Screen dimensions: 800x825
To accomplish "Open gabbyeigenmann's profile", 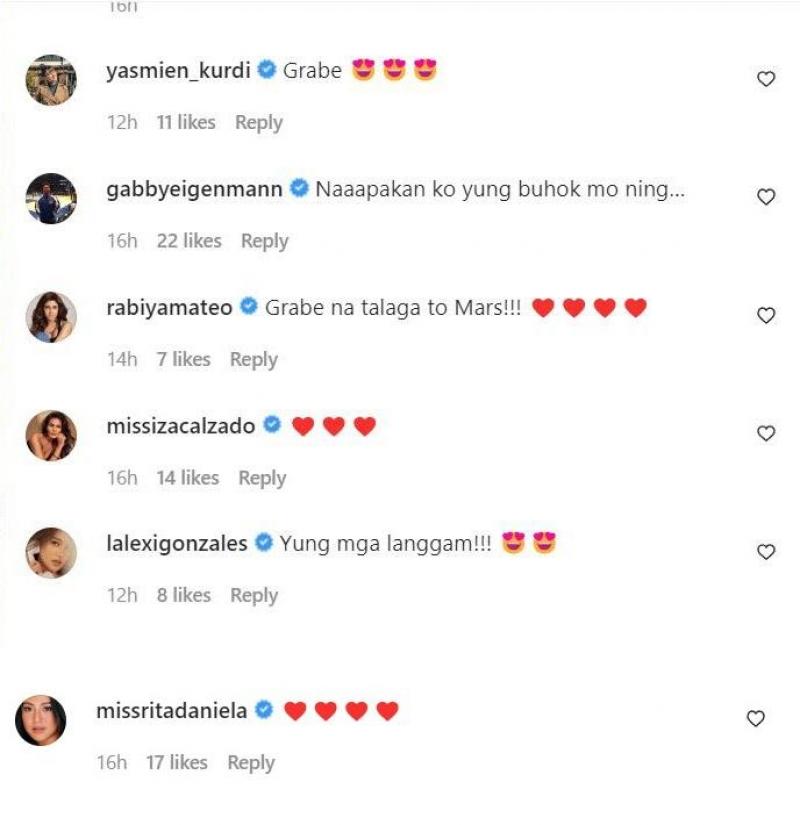I will [195, 189].
